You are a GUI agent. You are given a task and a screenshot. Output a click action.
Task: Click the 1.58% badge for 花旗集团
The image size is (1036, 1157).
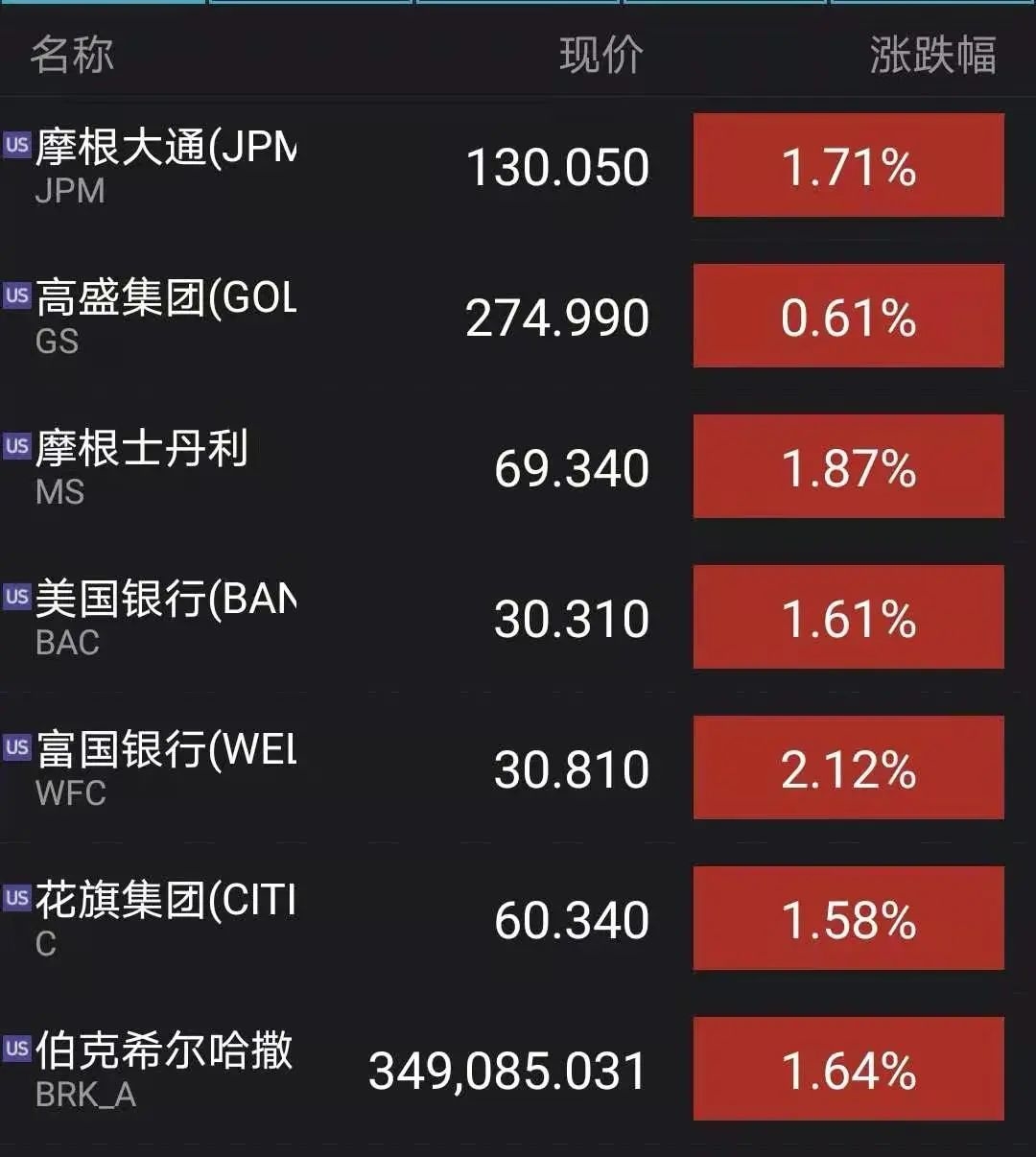click(848, 918)
